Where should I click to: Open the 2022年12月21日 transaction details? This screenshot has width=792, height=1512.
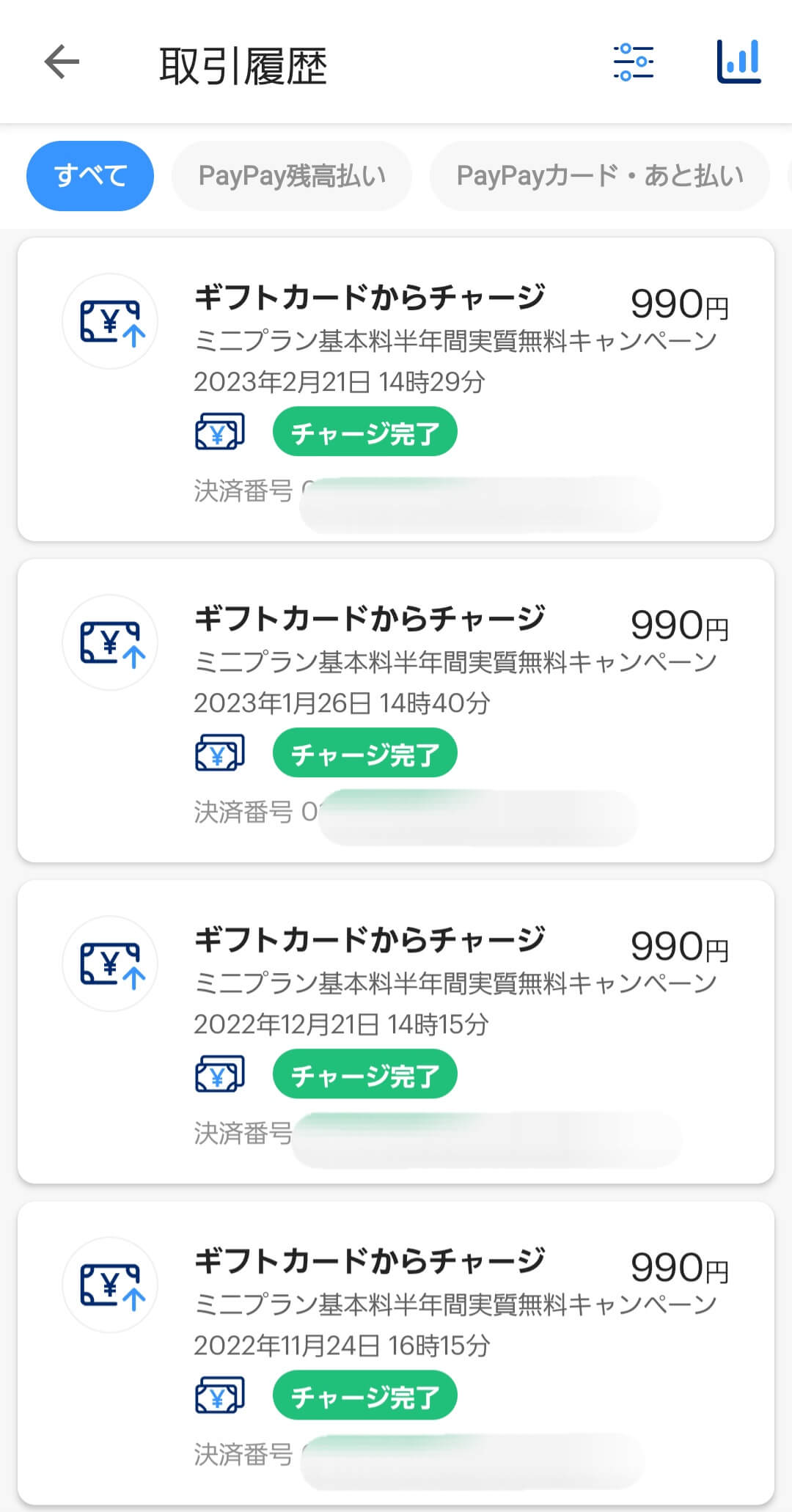396,1024
